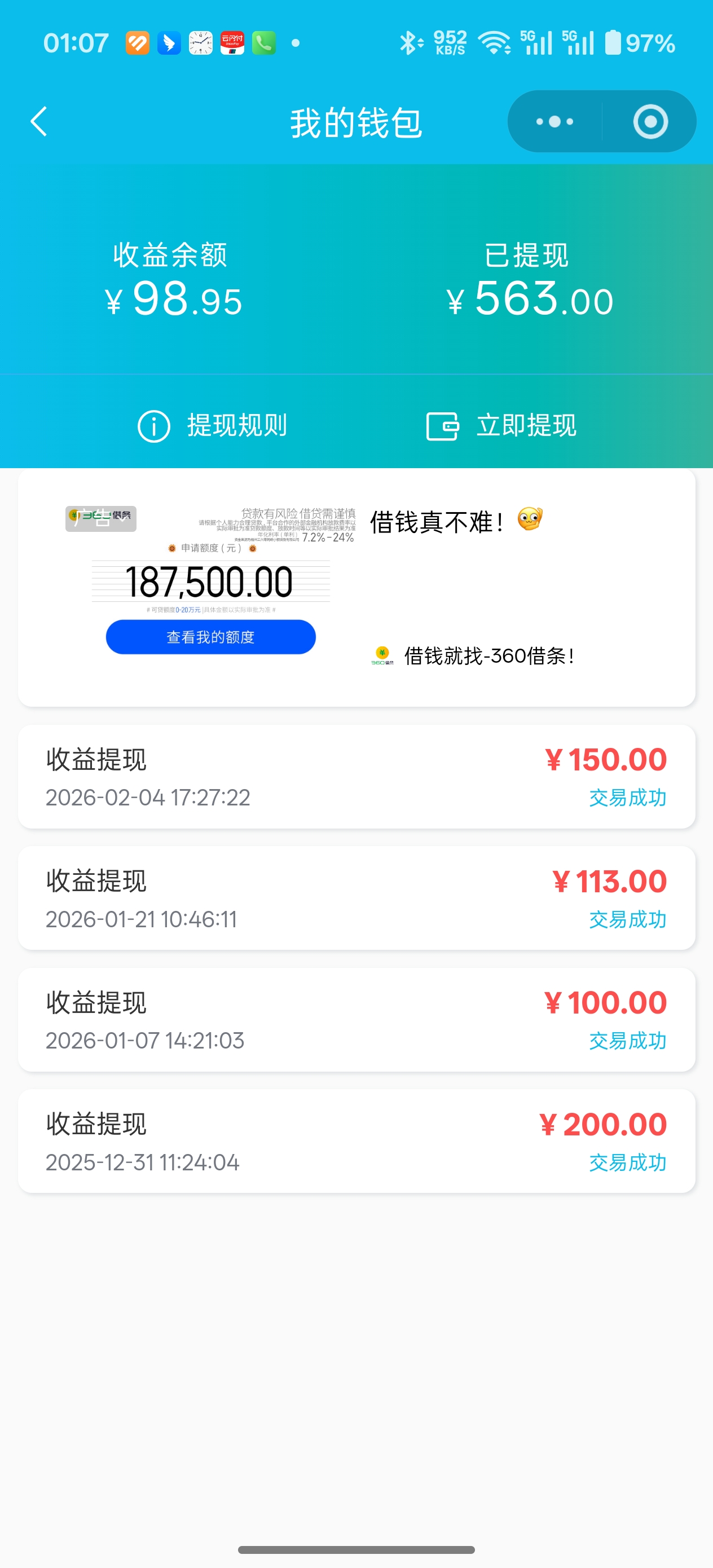This screenshot has height=1568, width=713.
Task: Open the 2025-12-31 ¥200.00 transaction entry
Action: coord(356,1141)
